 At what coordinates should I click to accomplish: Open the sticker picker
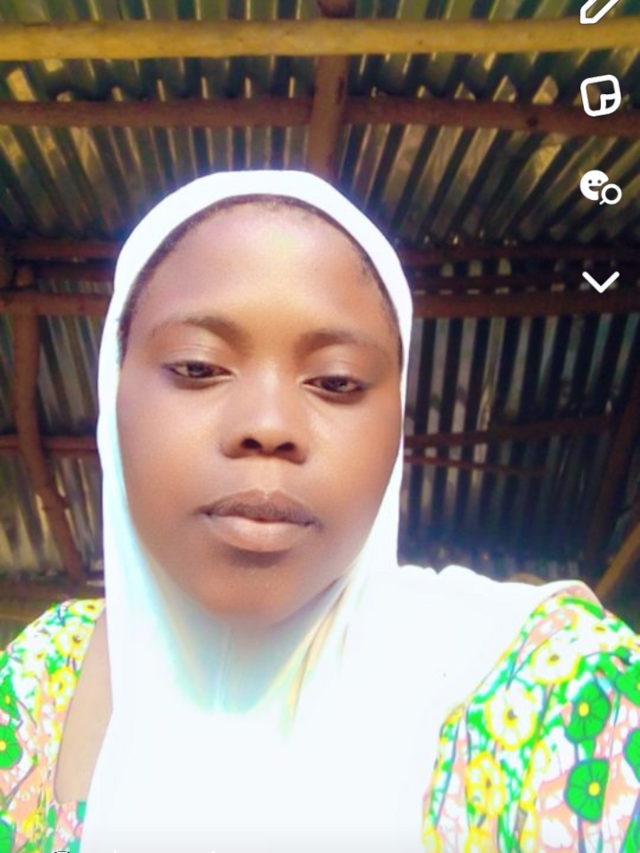(x=600, y=96)
